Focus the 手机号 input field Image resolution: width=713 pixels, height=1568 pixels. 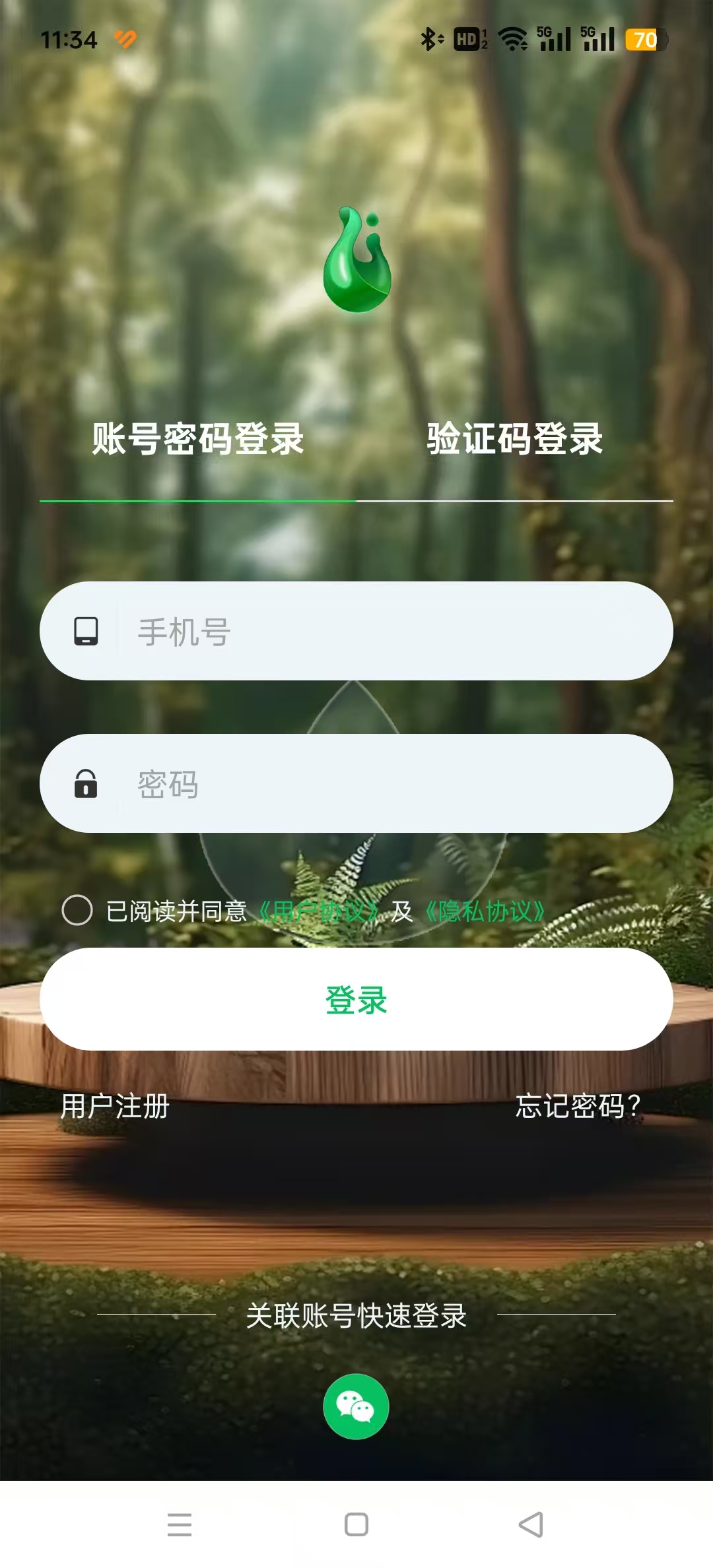click(x=383, y=632)
